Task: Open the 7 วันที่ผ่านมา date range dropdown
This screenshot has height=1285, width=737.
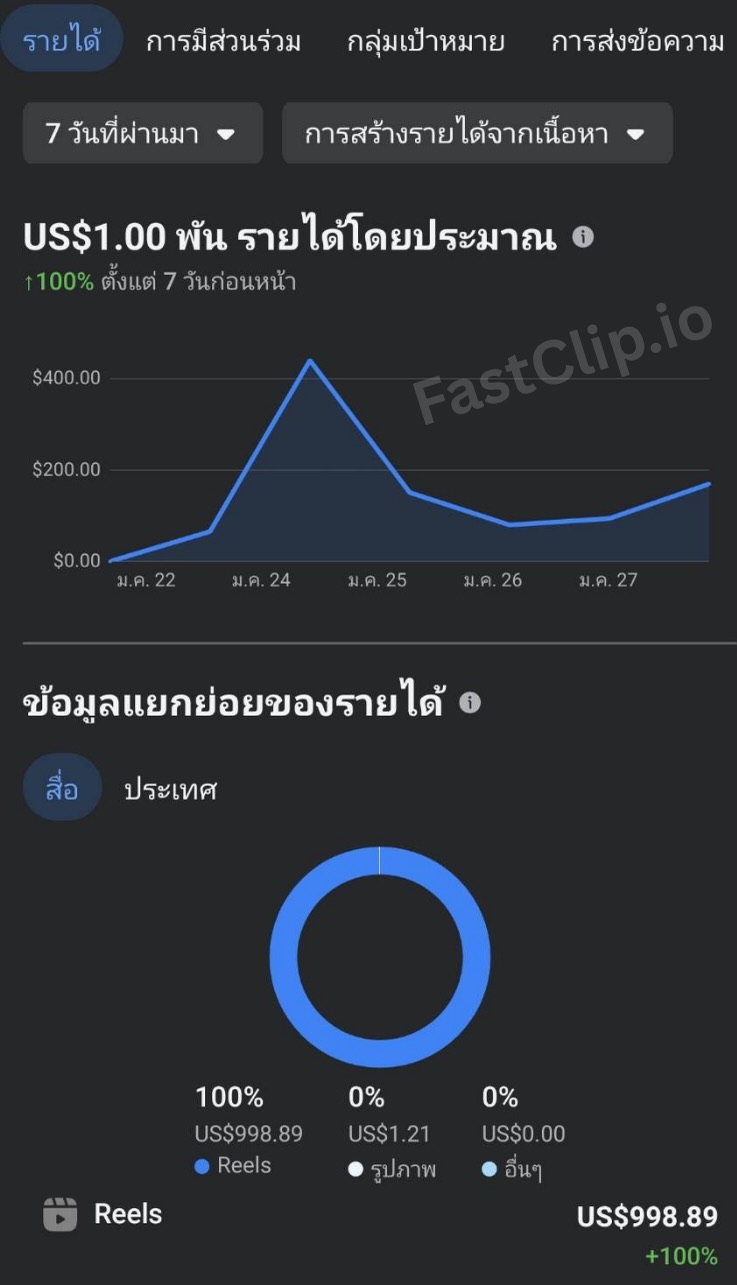Action: pos(141,132)
